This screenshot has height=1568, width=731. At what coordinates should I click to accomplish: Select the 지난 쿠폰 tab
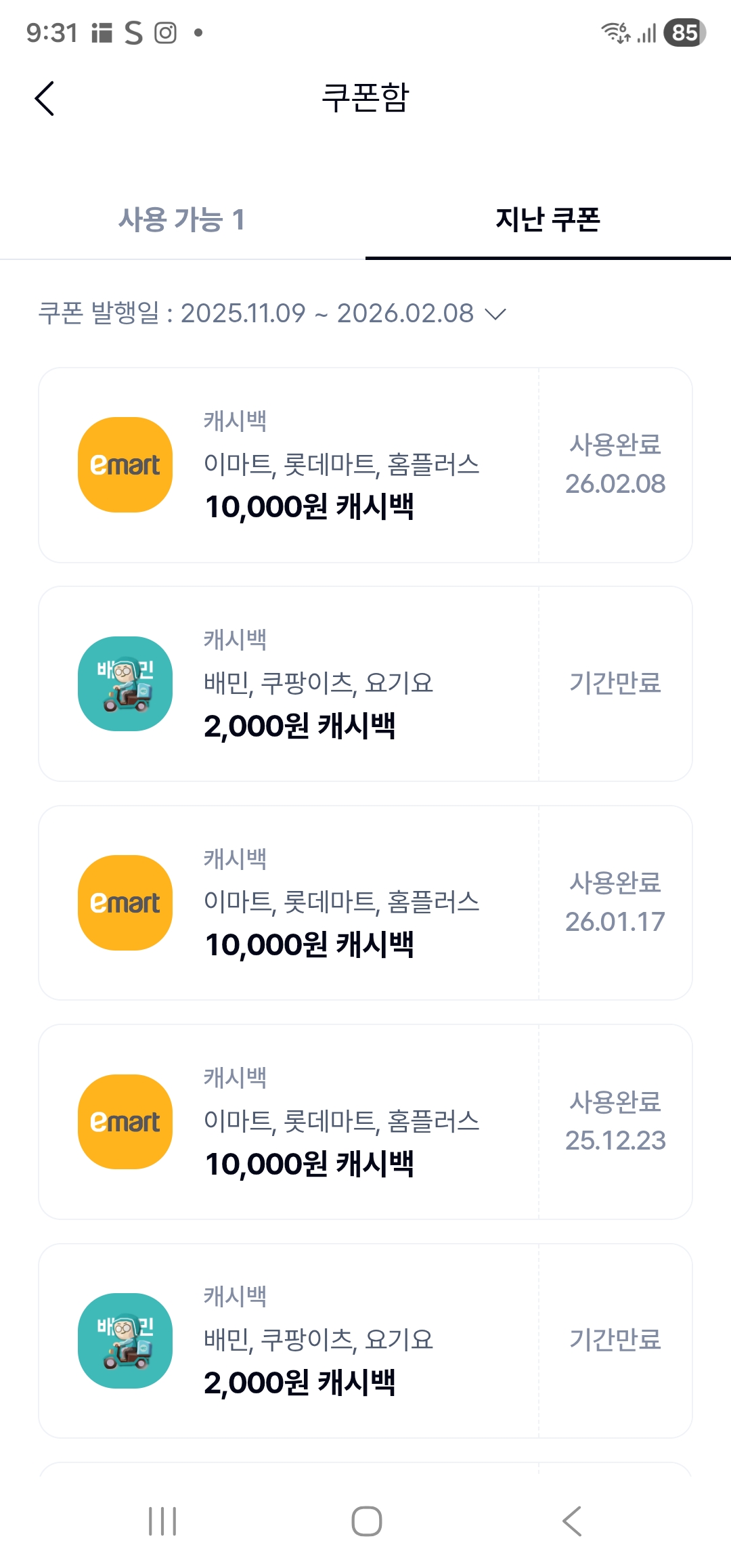pyautogui.click(x=548, y=219)
